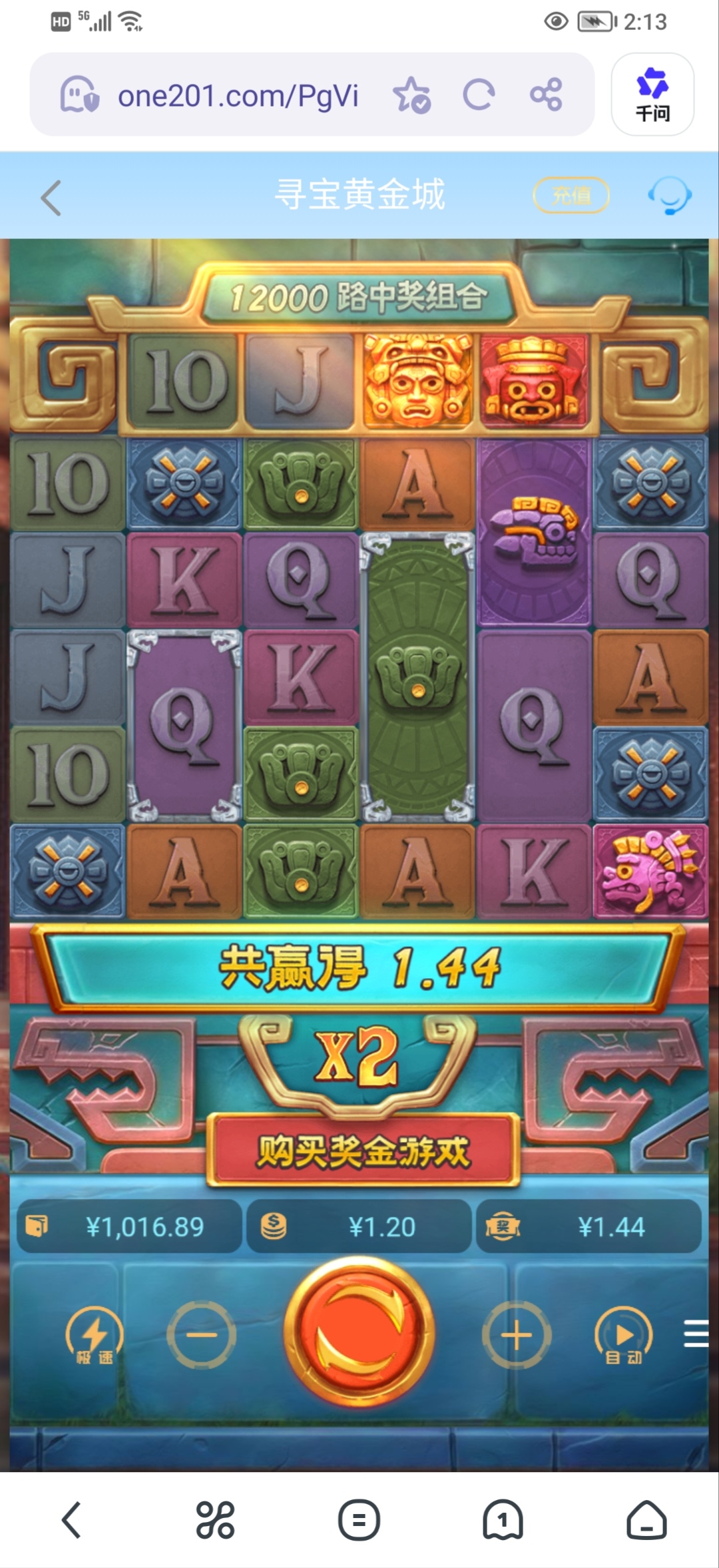The width and height of the screenshot is (719, 1568).
Task: Spin the reels with the orange button
Action: 359,1334
